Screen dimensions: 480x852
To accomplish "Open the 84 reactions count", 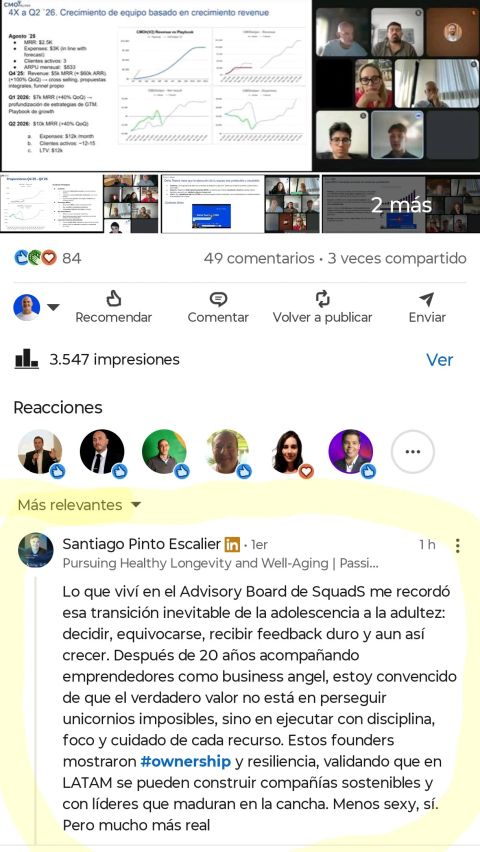I will [48, 258].
